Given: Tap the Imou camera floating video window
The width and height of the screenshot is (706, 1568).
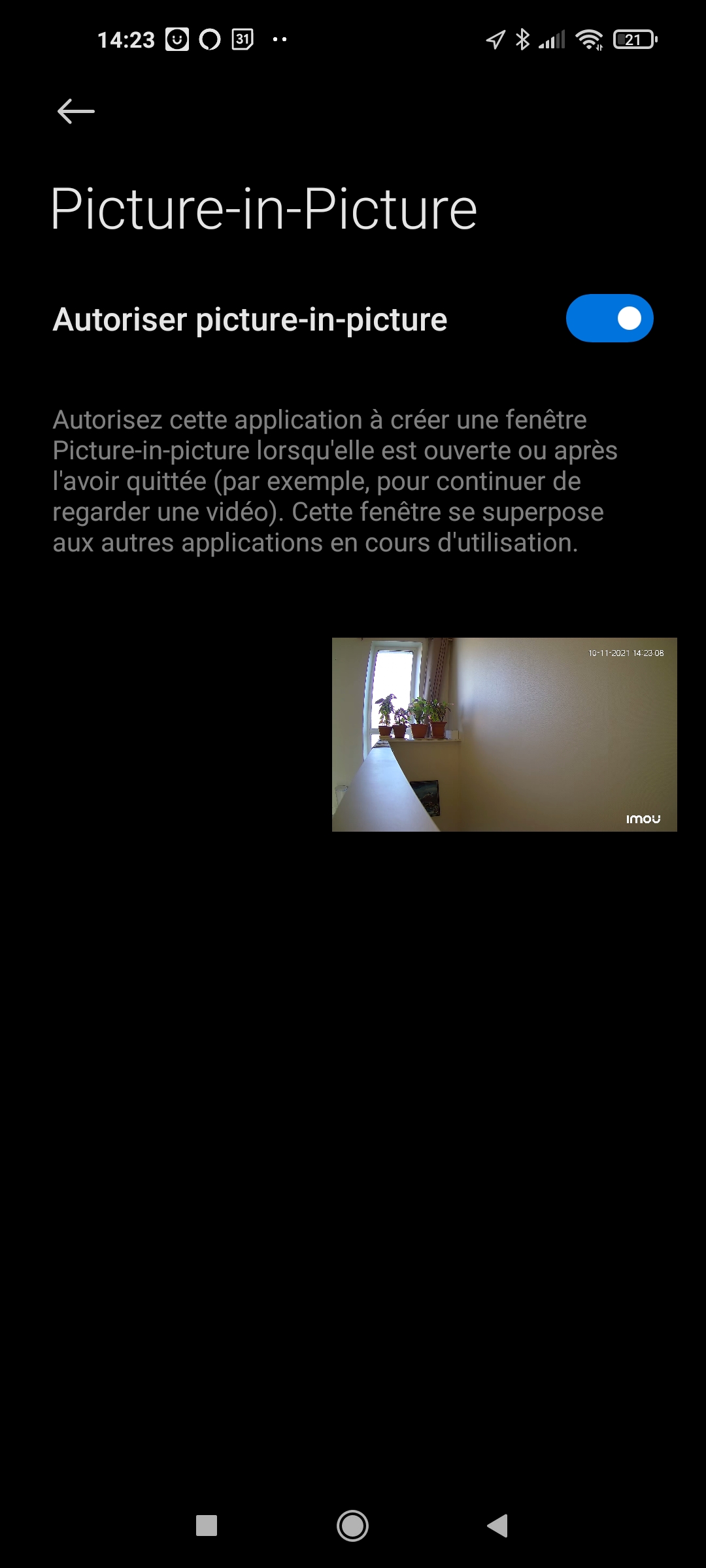Looking at the screenshot, I should click(504, 734).
